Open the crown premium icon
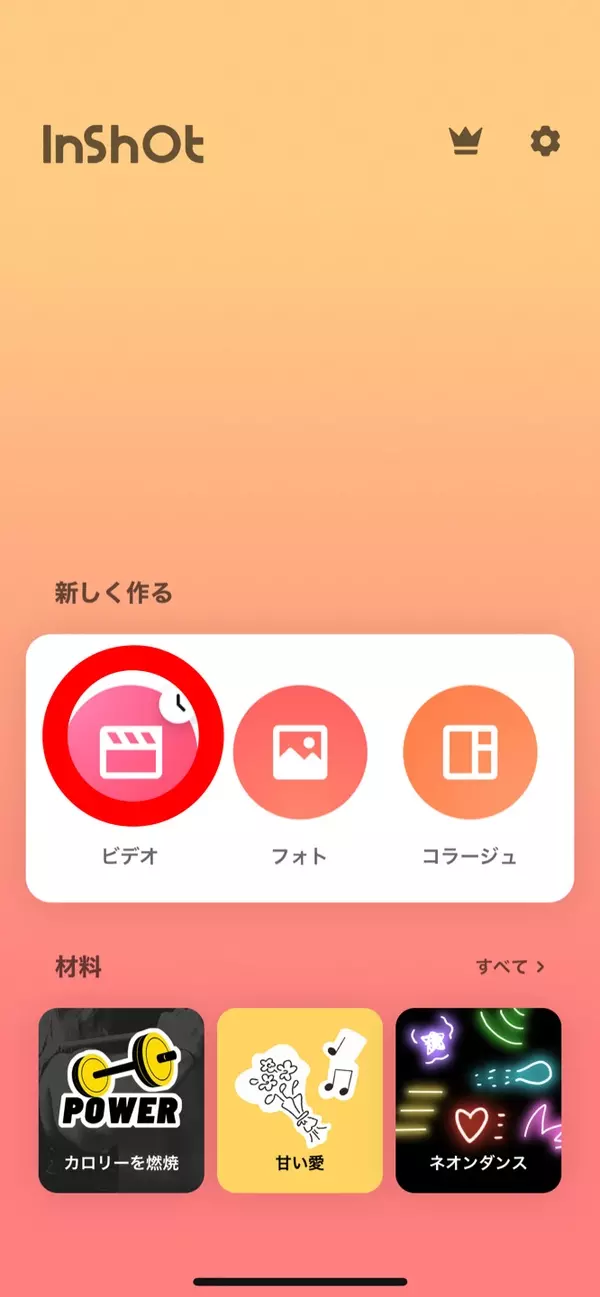This screenshot has height=1297, width=600. click(464, 143)
